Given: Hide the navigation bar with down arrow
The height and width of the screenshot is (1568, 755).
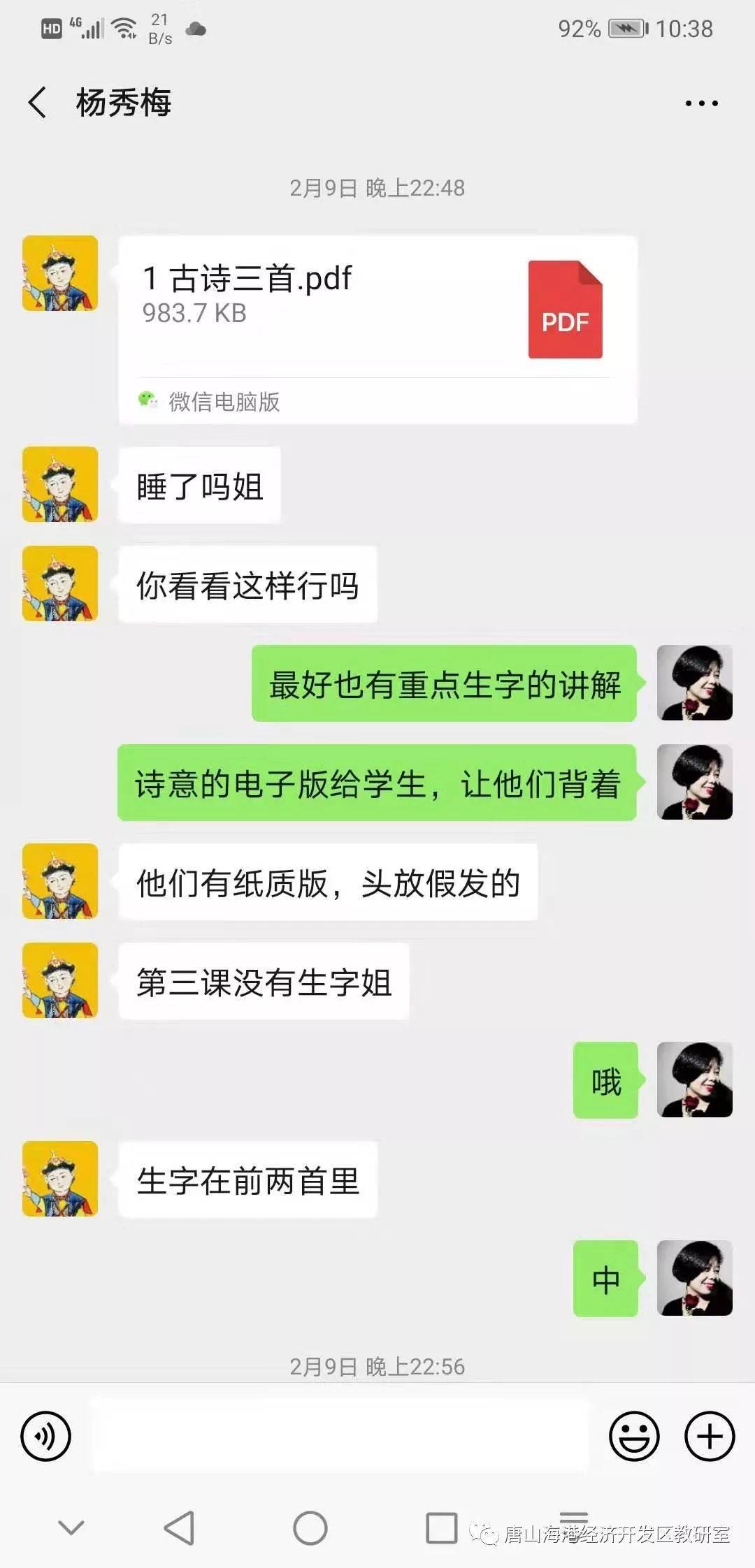Looking at the screenshot, I should coord(71,1528).
